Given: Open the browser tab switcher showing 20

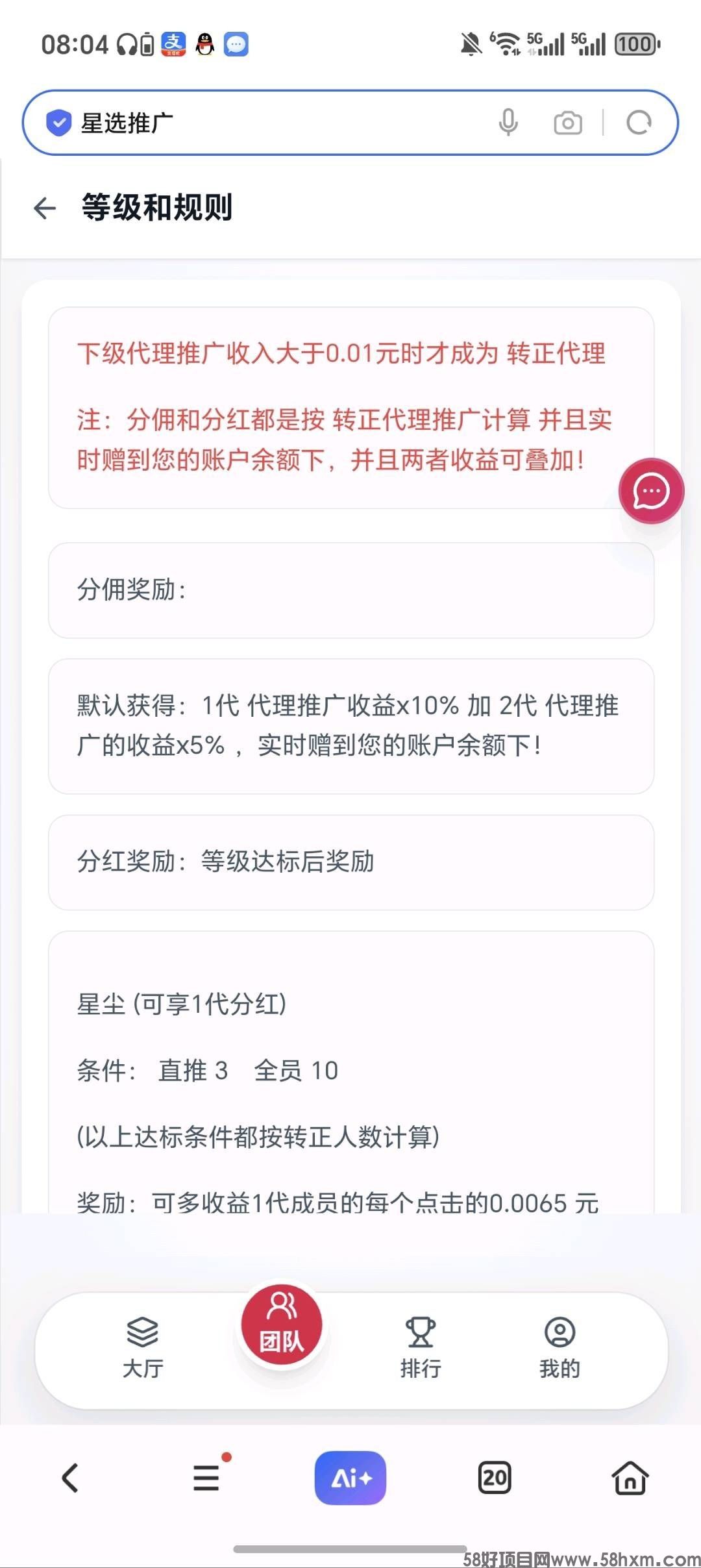Looking at the screenshot, I should pos(495,1478).
